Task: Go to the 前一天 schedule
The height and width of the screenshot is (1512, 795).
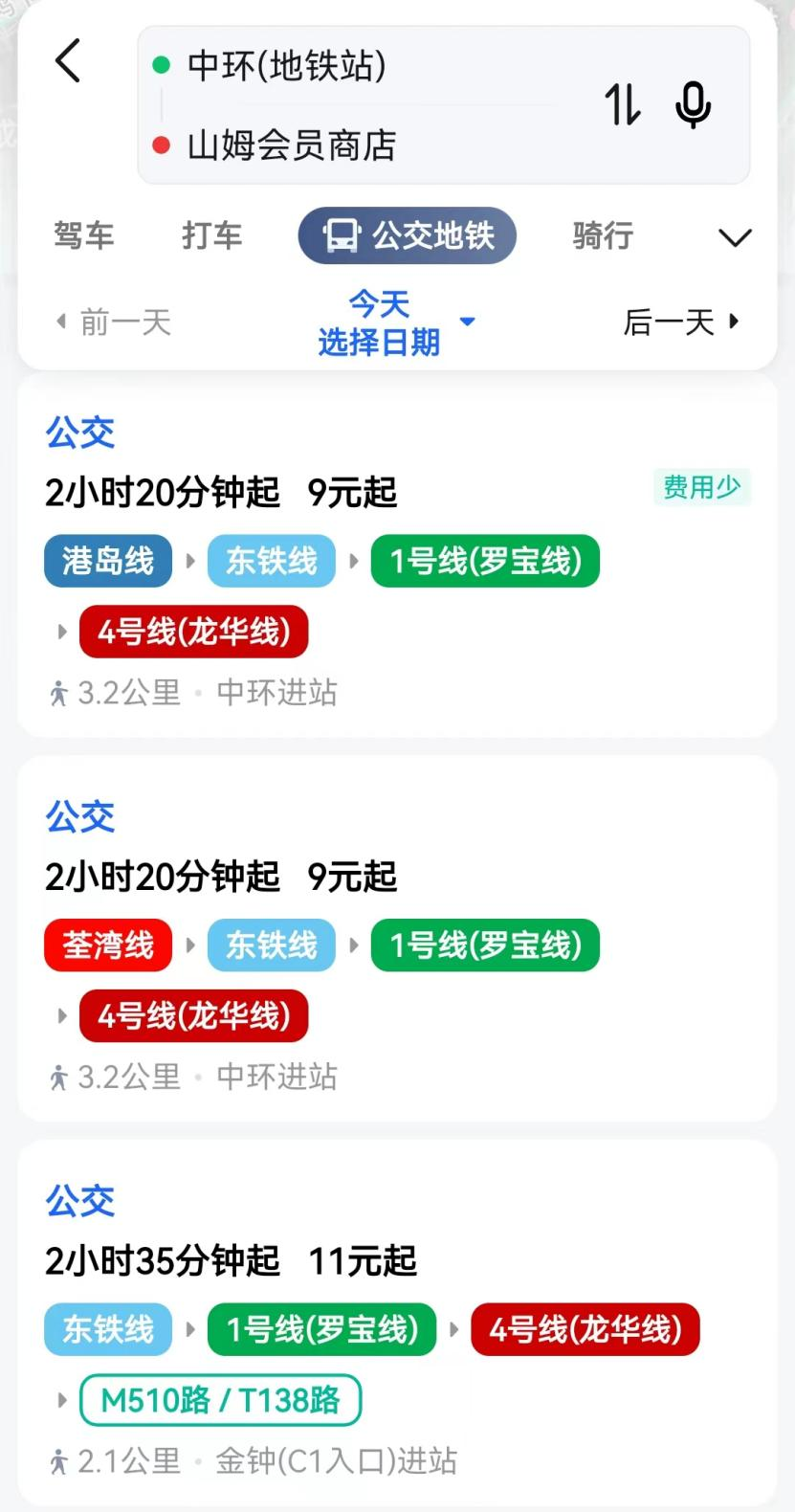Action: [x=113, y=322]
